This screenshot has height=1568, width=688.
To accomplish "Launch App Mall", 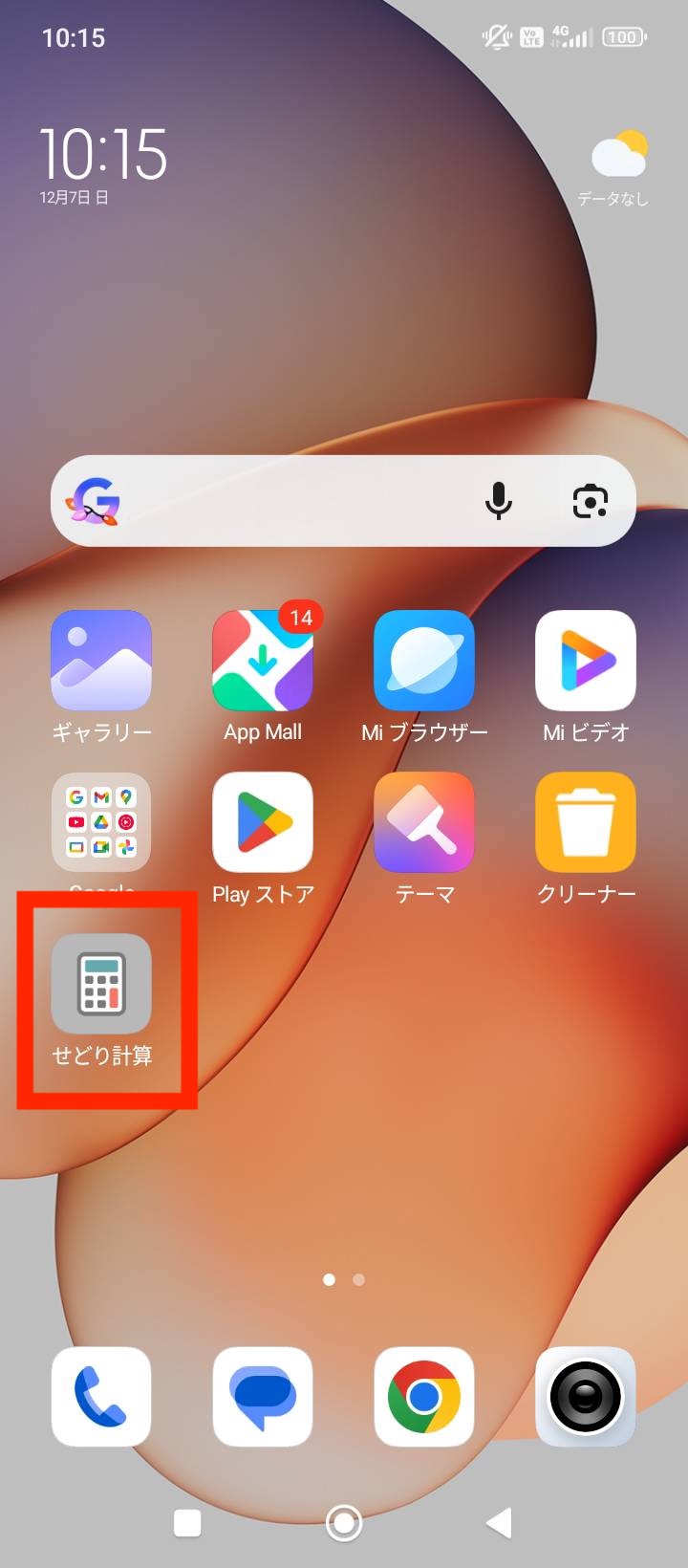I will click(x=263, y=662).
